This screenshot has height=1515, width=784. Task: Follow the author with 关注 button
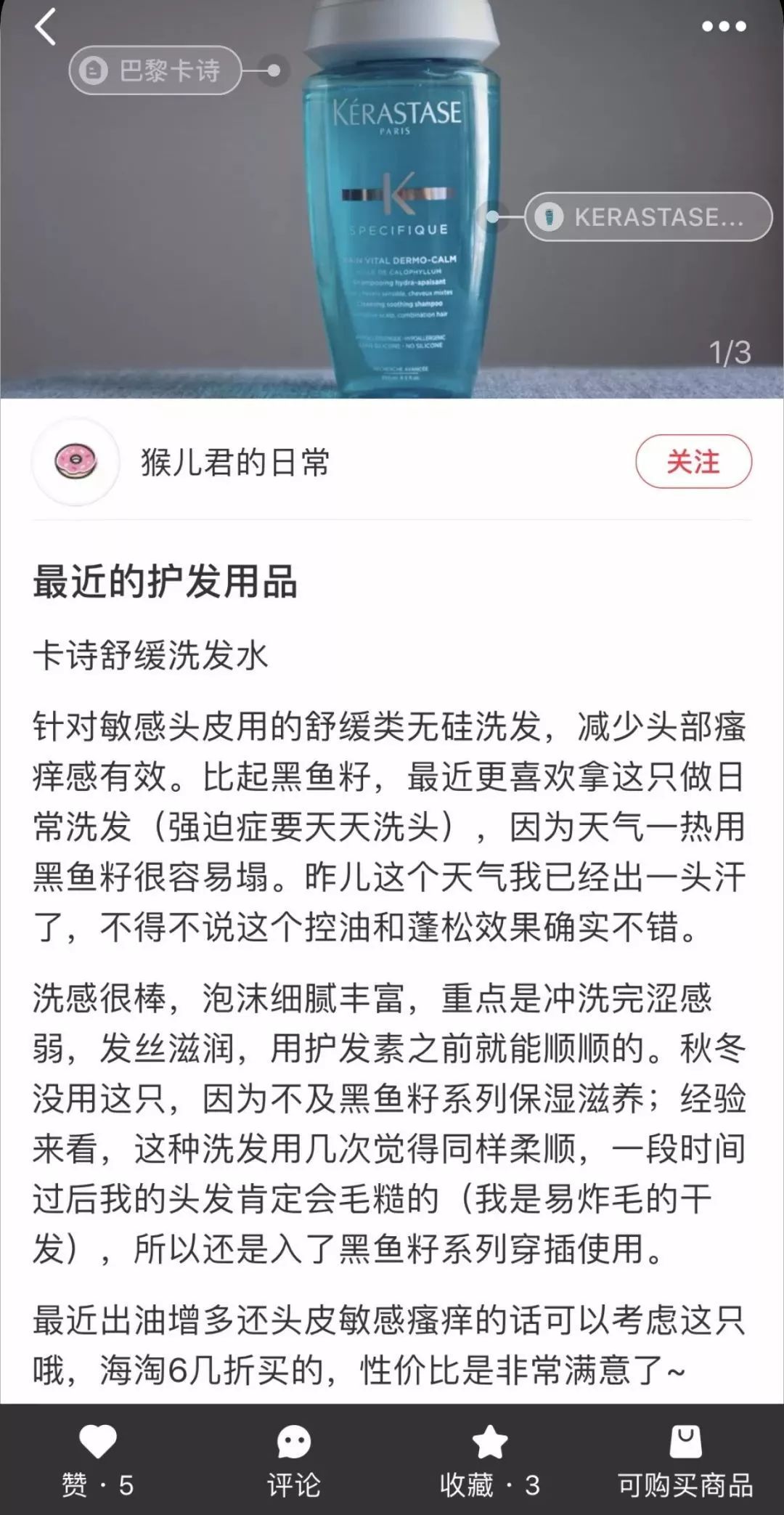(694, 462)
